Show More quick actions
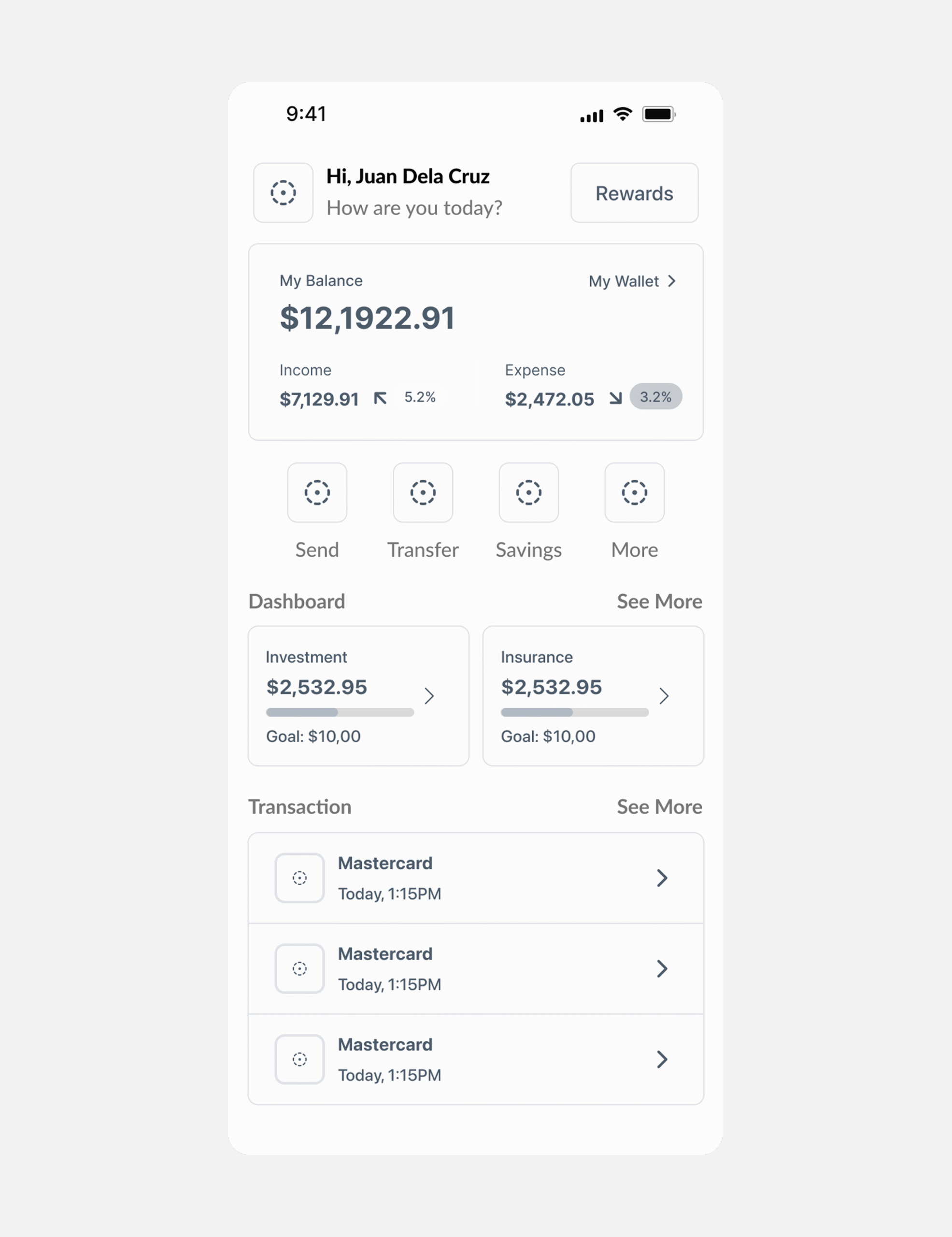Screen dimensions: 952x1237 point(635,492)
